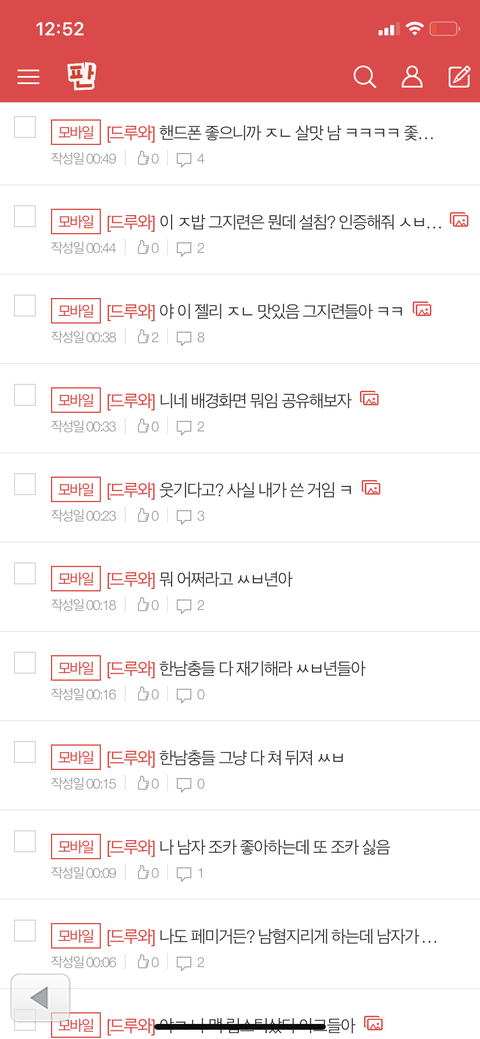The image size is (480, 1039).
Task: Check the box beside the 00:38 post
Action: tap(25, 305)
